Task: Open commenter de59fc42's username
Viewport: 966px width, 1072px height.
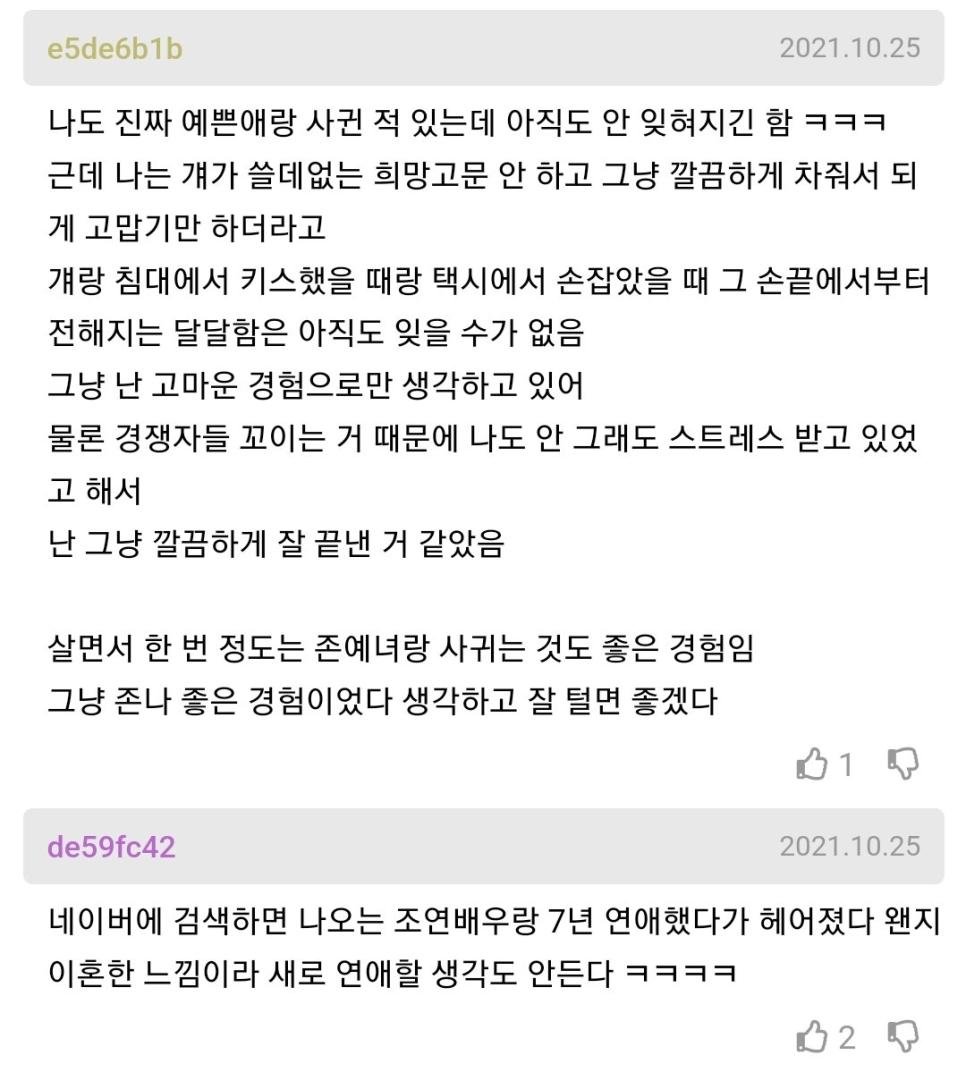Action: click(111, 847)
